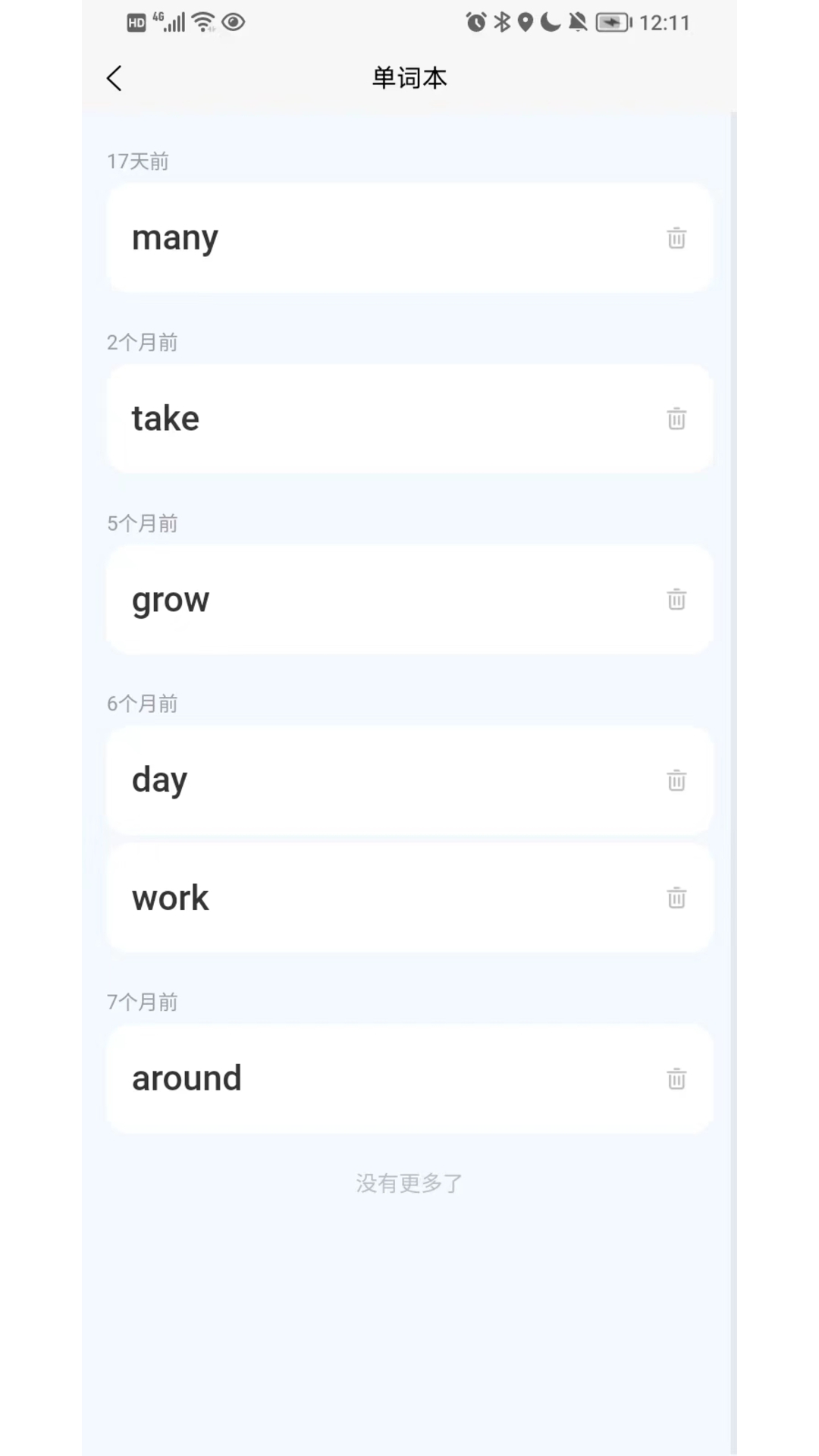Image resolution: width=819 pixels, height=1456 pixels.
Task: Tap the "17天前" group label
Action: [x=138, y=161]
